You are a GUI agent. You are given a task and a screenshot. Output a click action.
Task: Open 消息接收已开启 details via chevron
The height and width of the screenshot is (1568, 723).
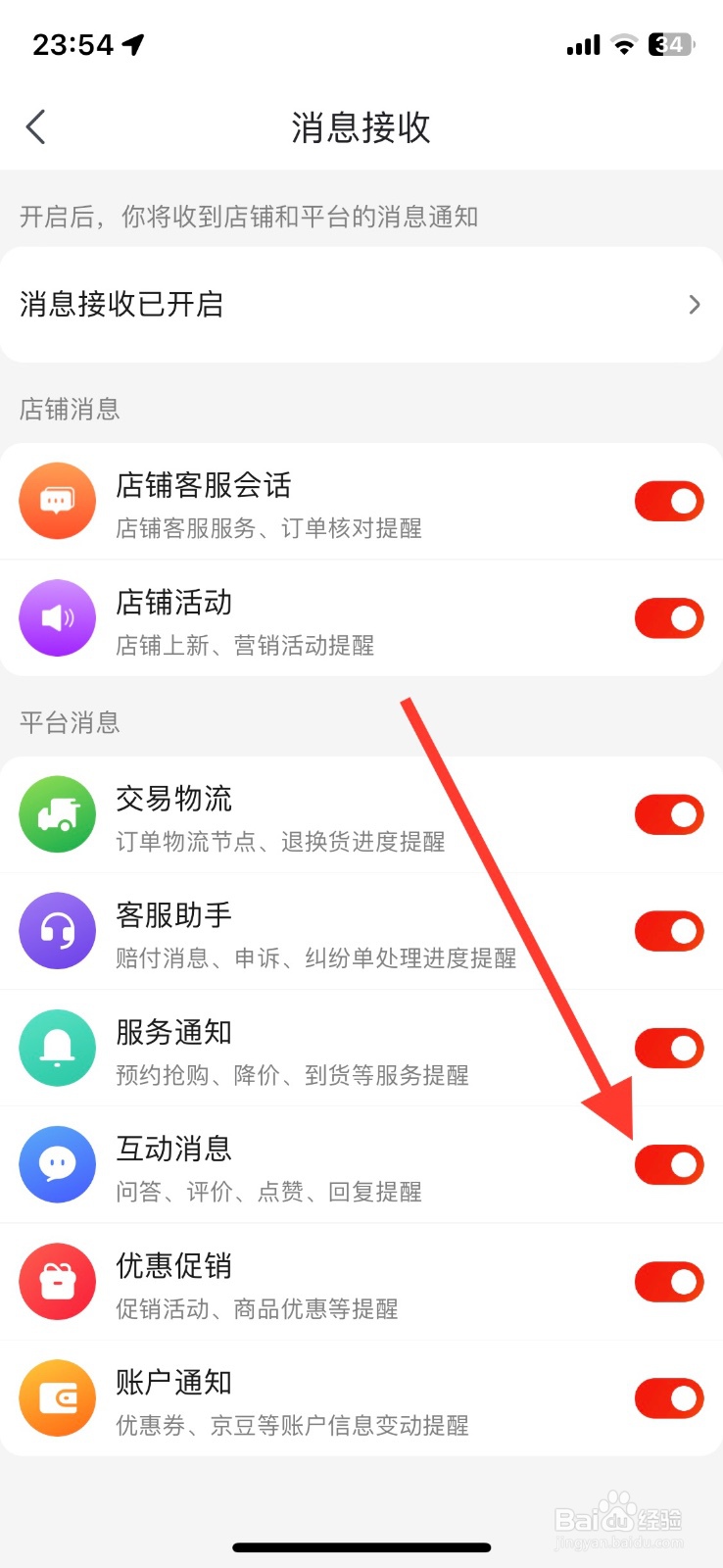click(x=694, y=305)
